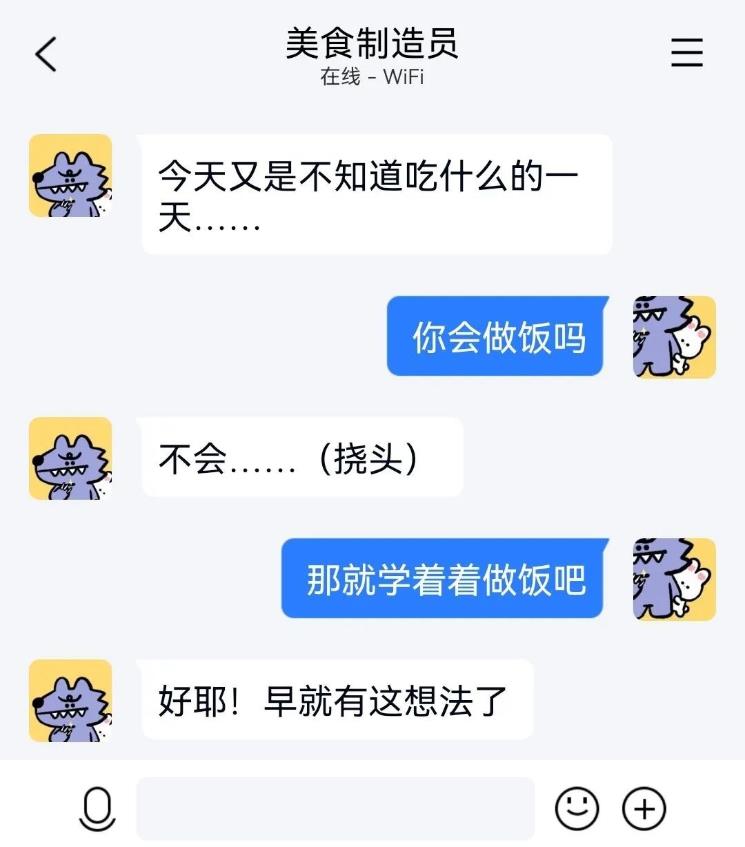Focus the message text input field
The image size is (745, 847).
point(335,808)
